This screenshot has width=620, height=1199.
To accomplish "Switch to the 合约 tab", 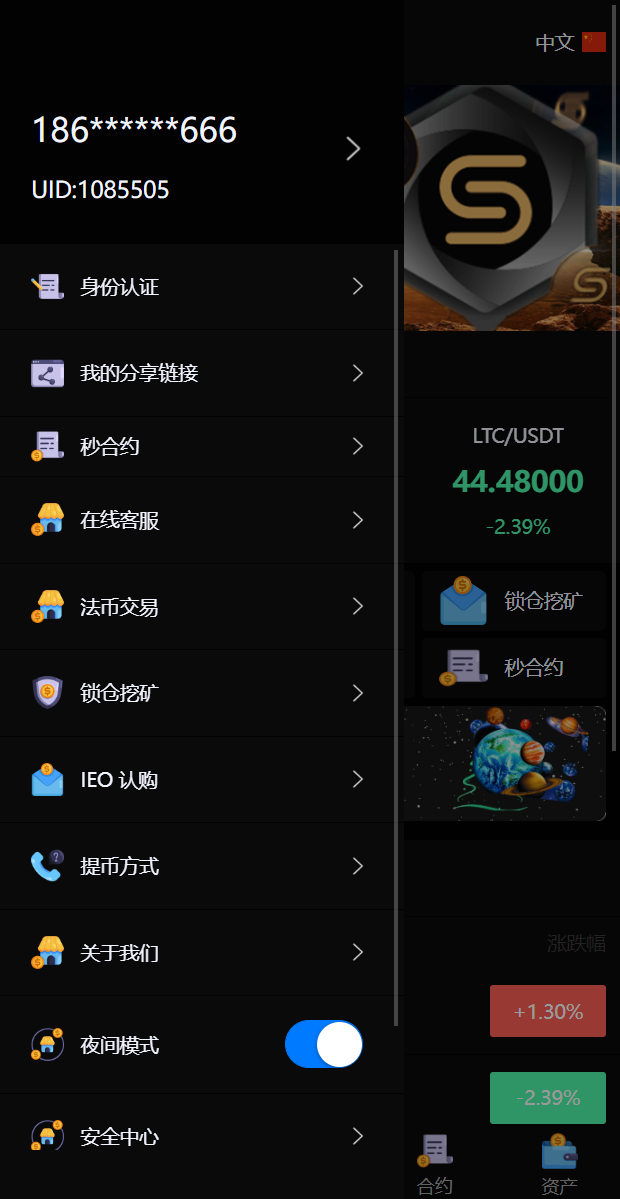I will tap(435, 1166).
